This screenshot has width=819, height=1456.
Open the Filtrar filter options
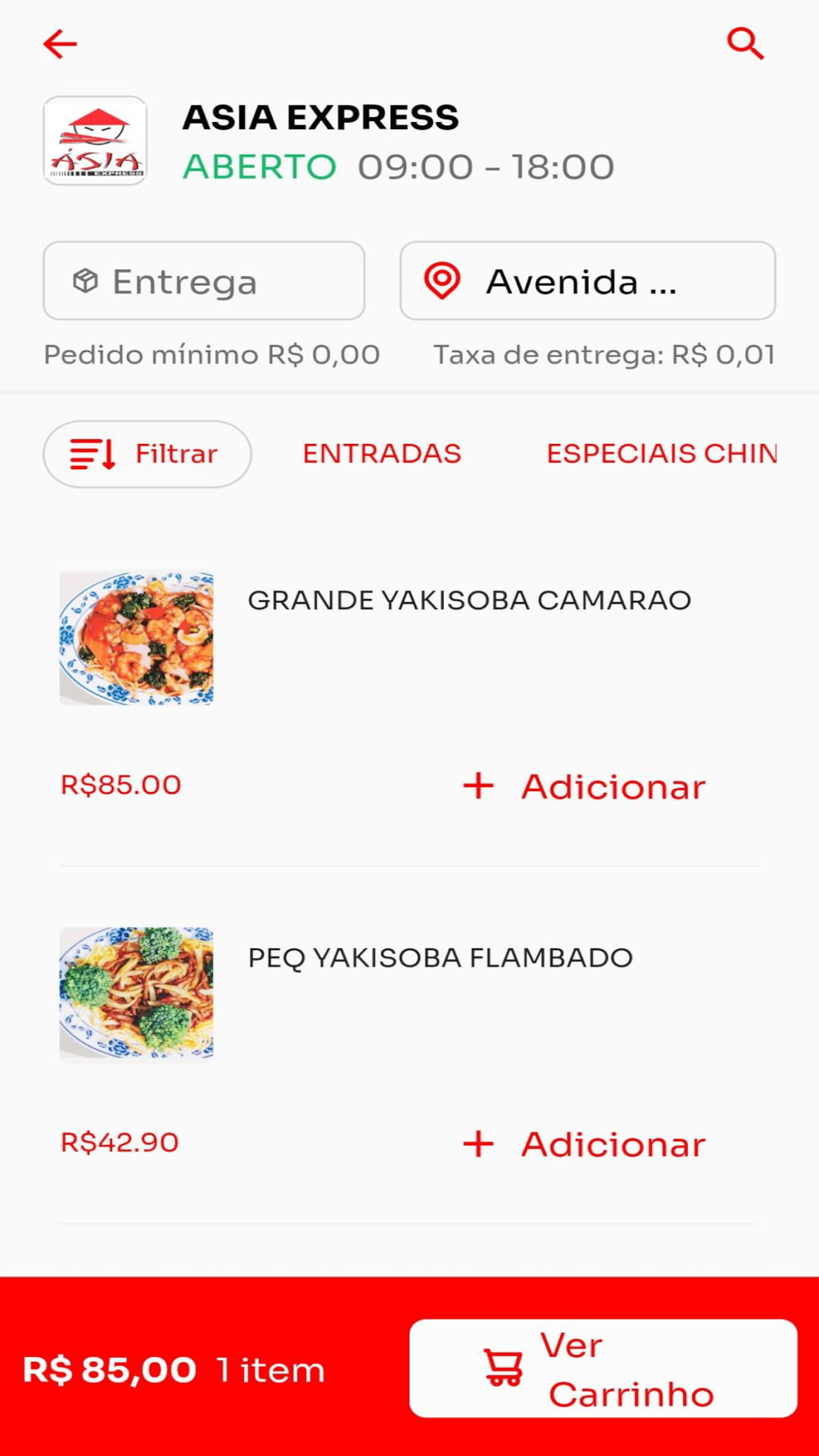147,454
